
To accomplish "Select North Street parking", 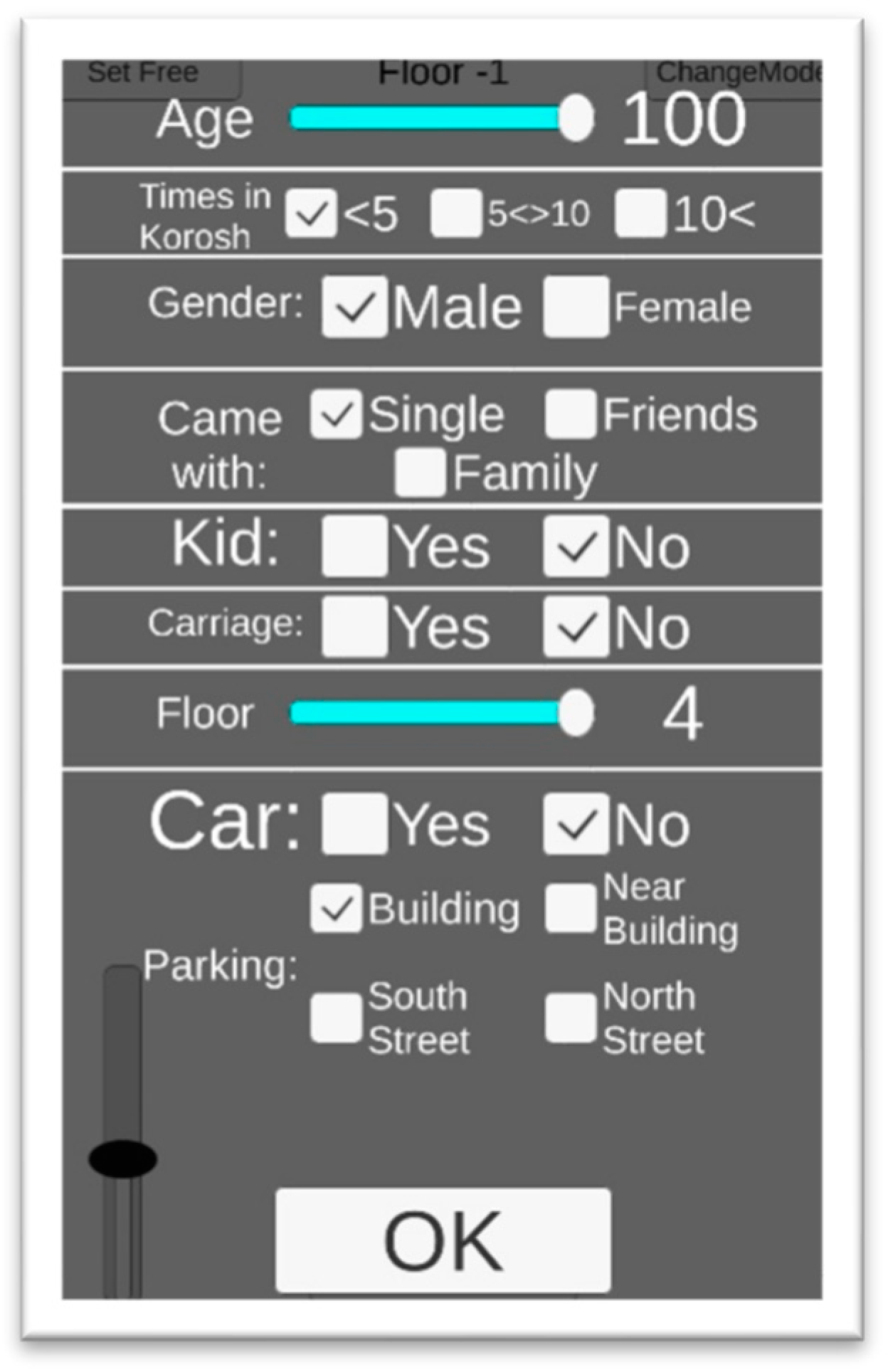I will [x=570, y=1018].
